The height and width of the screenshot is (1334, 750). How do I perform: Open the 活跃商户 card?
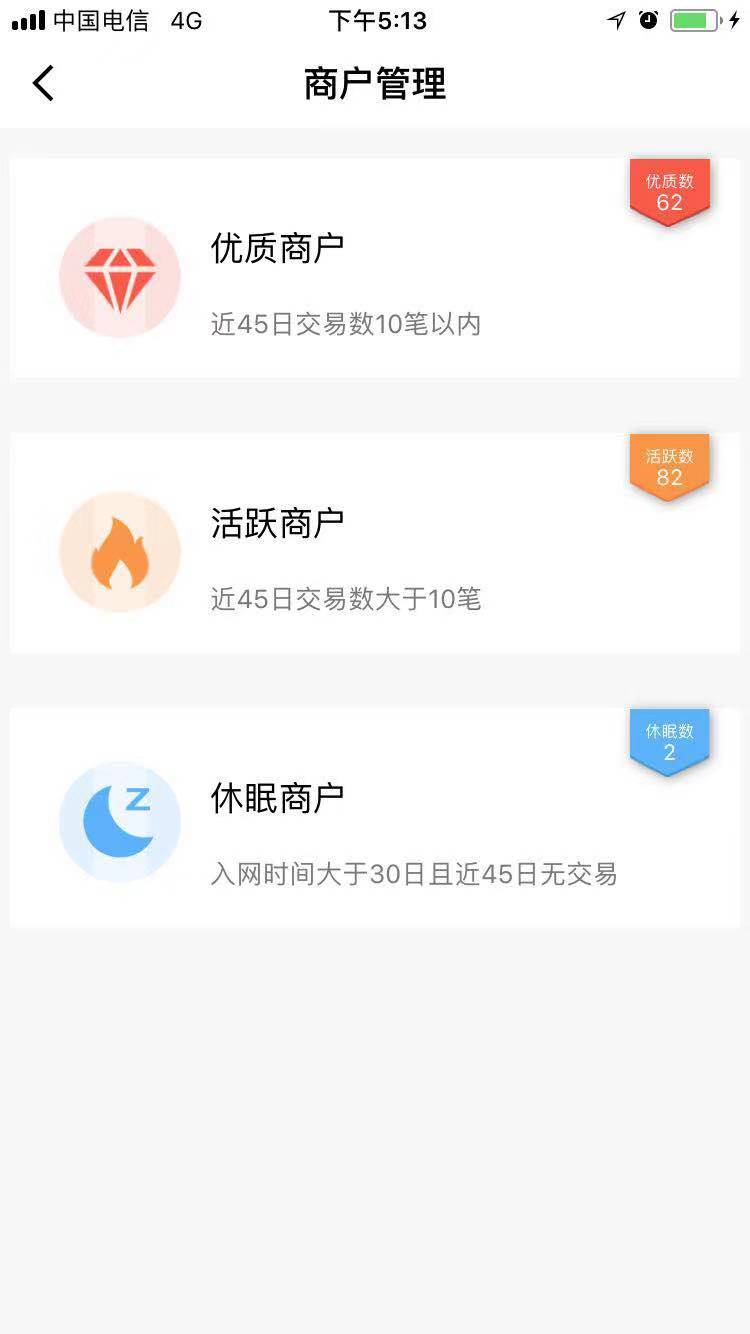point(375,543)
